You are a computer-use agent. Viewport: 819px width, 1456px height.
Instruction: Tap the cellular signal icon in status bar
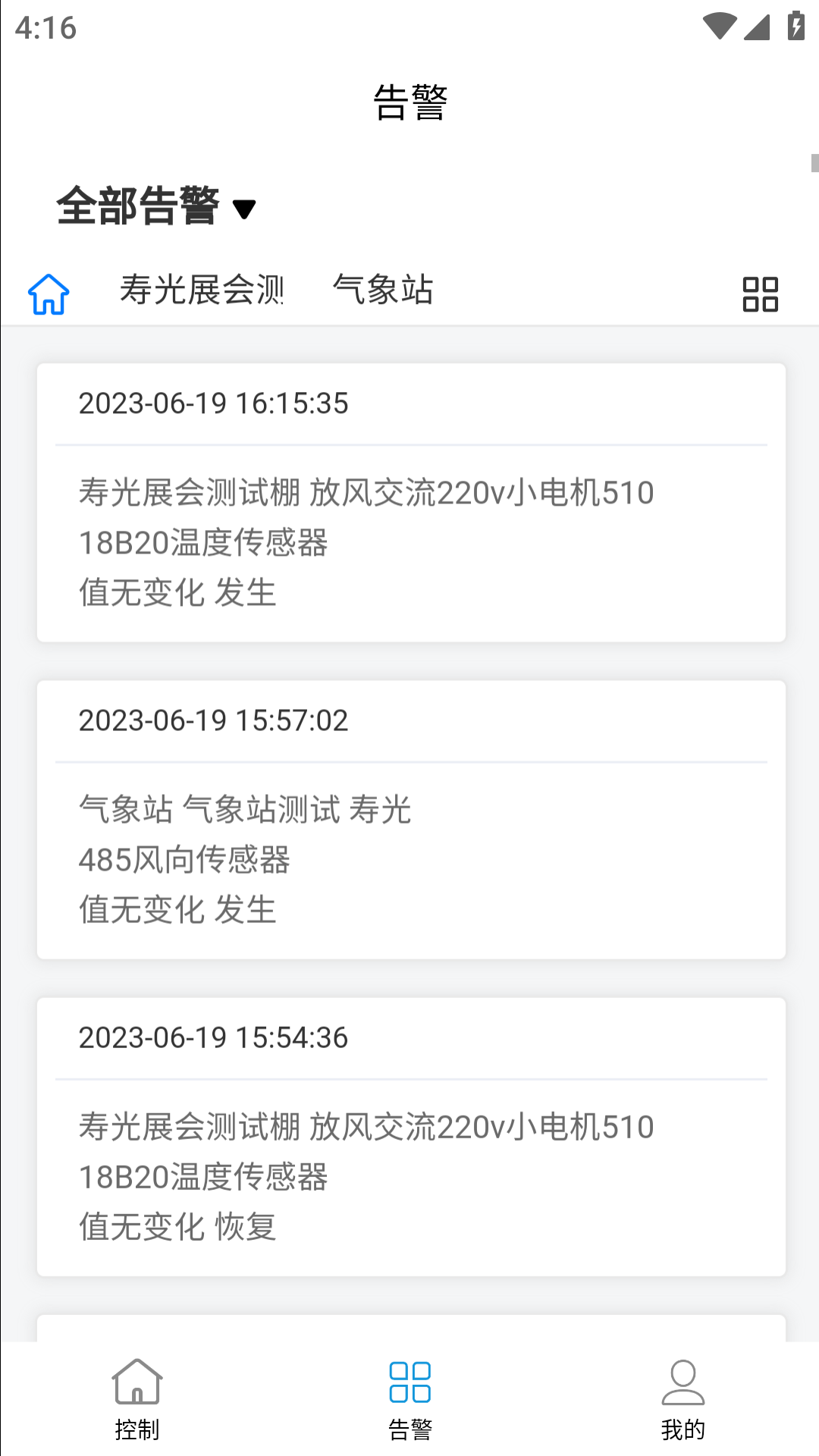click(757, 25)
